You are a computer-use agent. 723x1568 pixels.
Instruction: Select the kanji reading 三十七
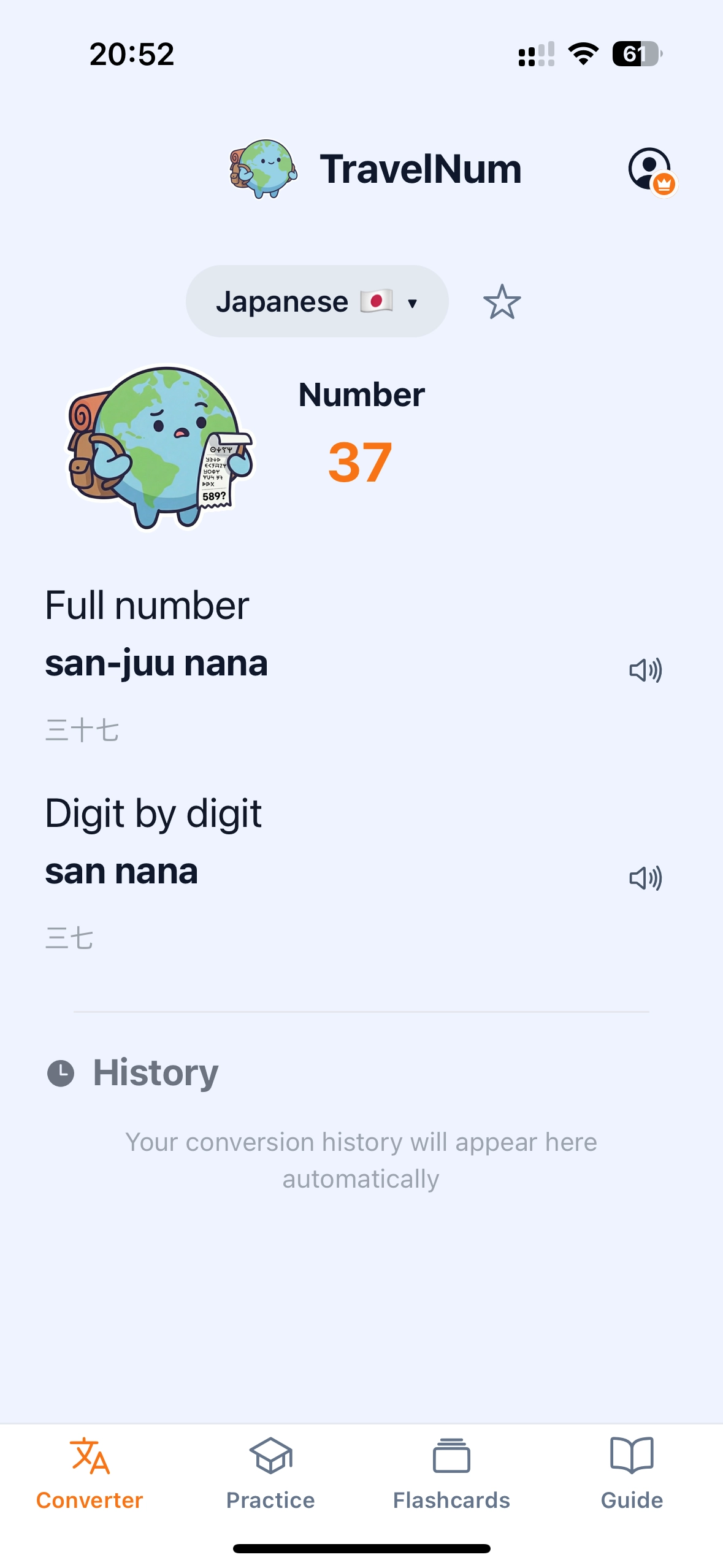point(82,729)
